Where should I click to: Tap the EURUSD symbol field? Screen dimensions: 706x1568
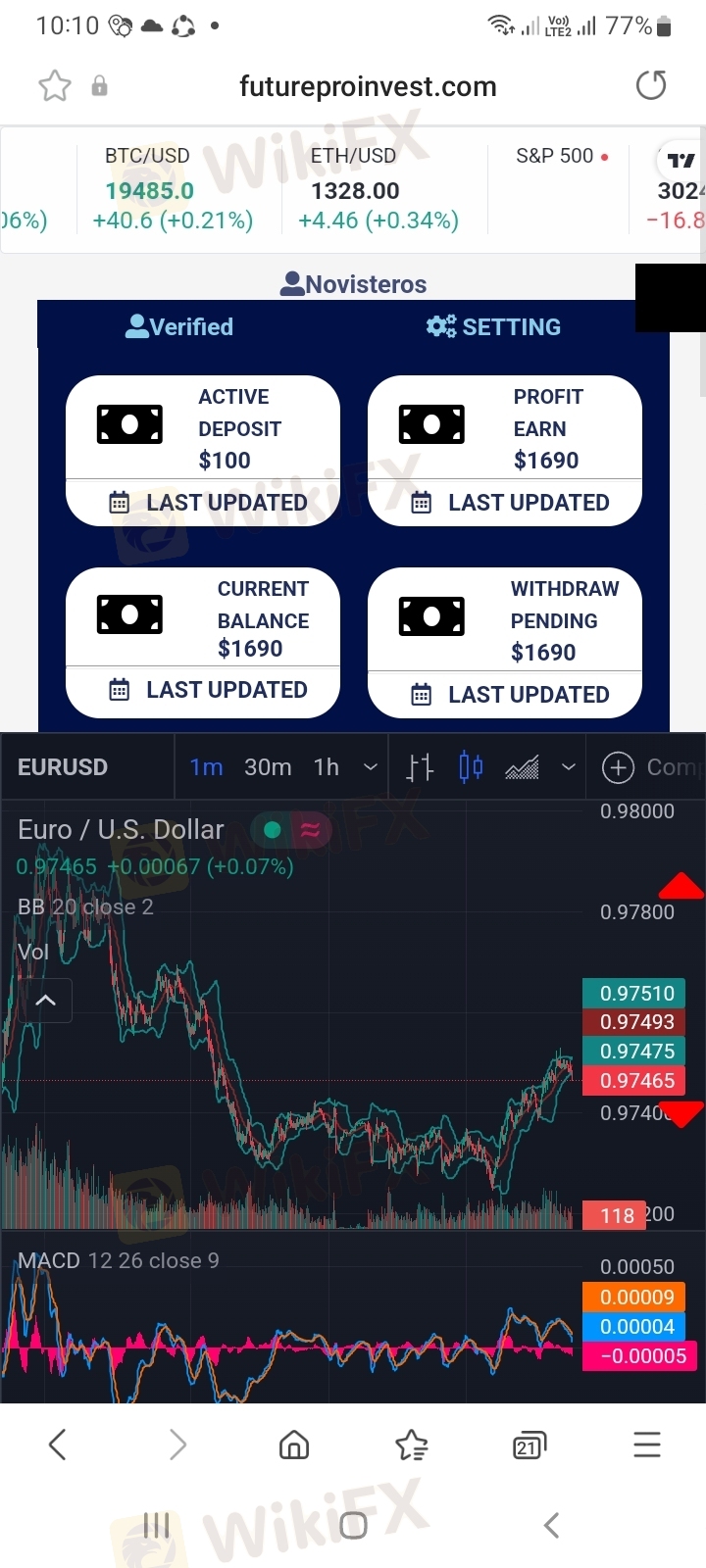click(63, 767)
